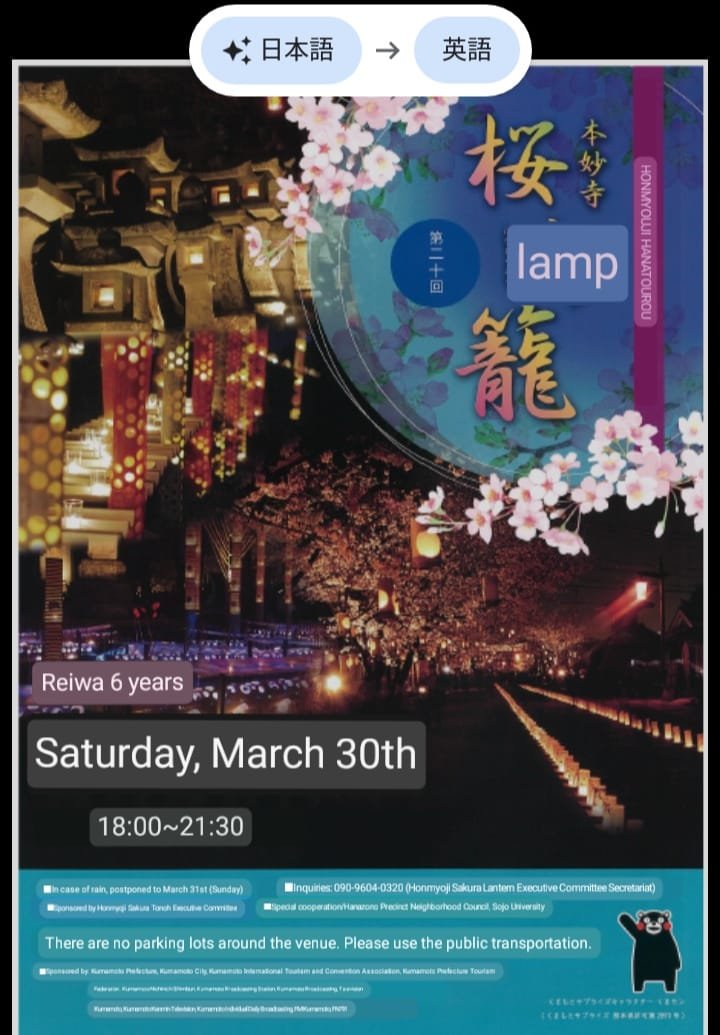This screenshot has width=720, height=1035.
Task: Change the source language 日本語 chip
Action: click(281, 50)
